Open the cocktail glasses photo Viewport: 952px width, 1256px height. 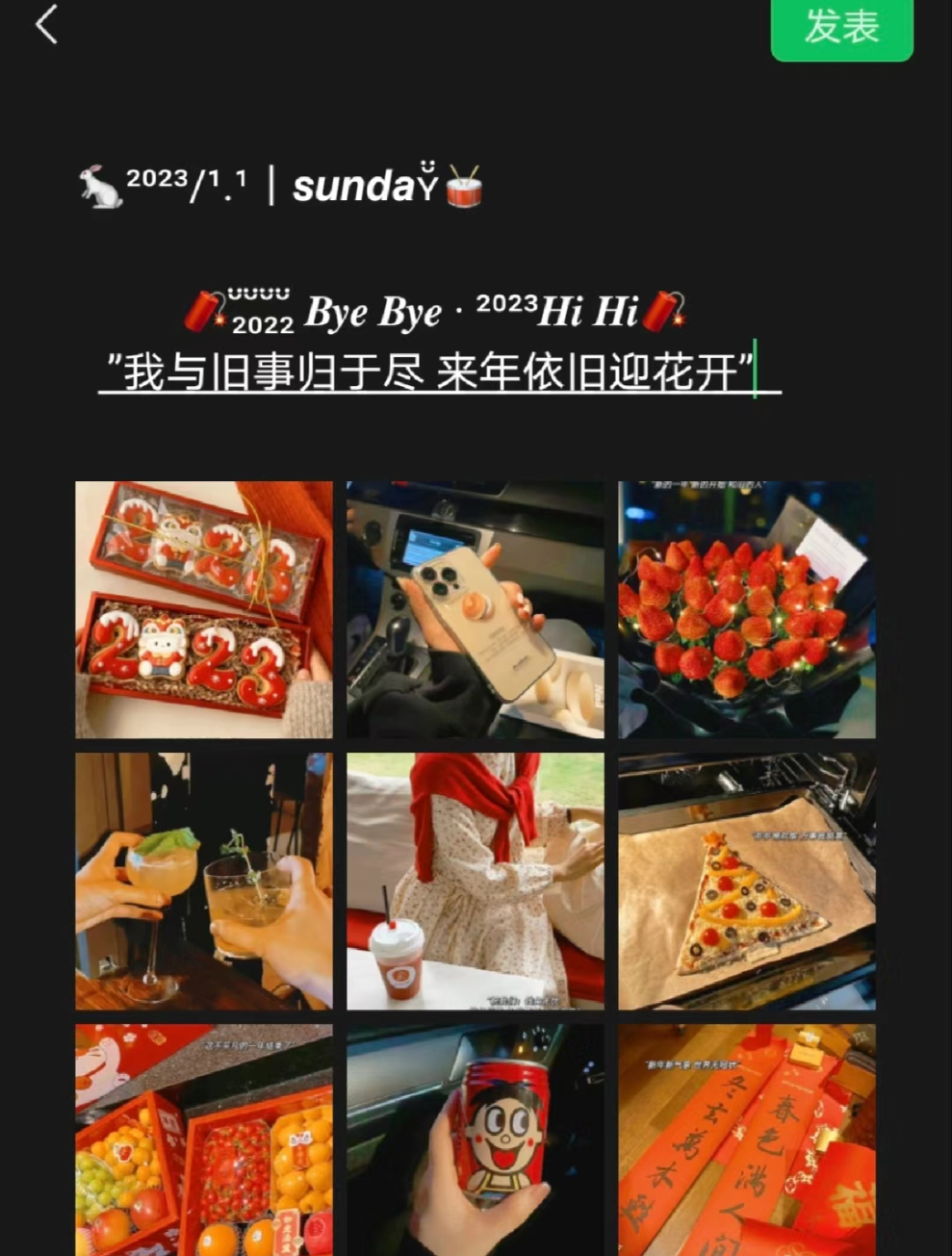(204, 881)
